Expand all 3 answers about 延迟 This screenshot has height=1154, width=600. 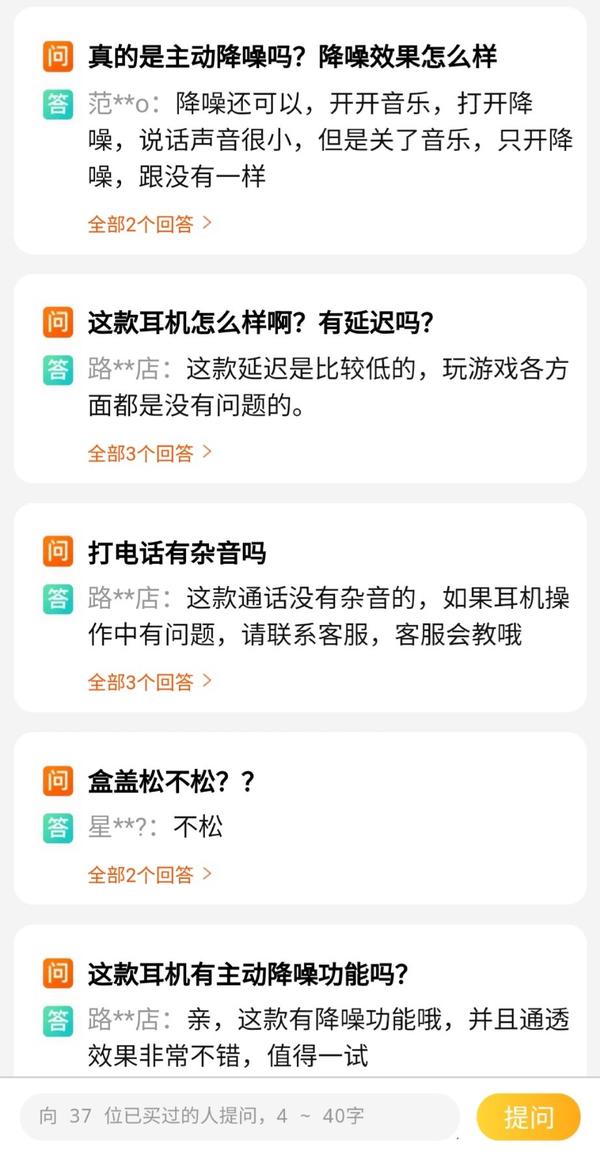pyautogui.click(x=150, y=453)
